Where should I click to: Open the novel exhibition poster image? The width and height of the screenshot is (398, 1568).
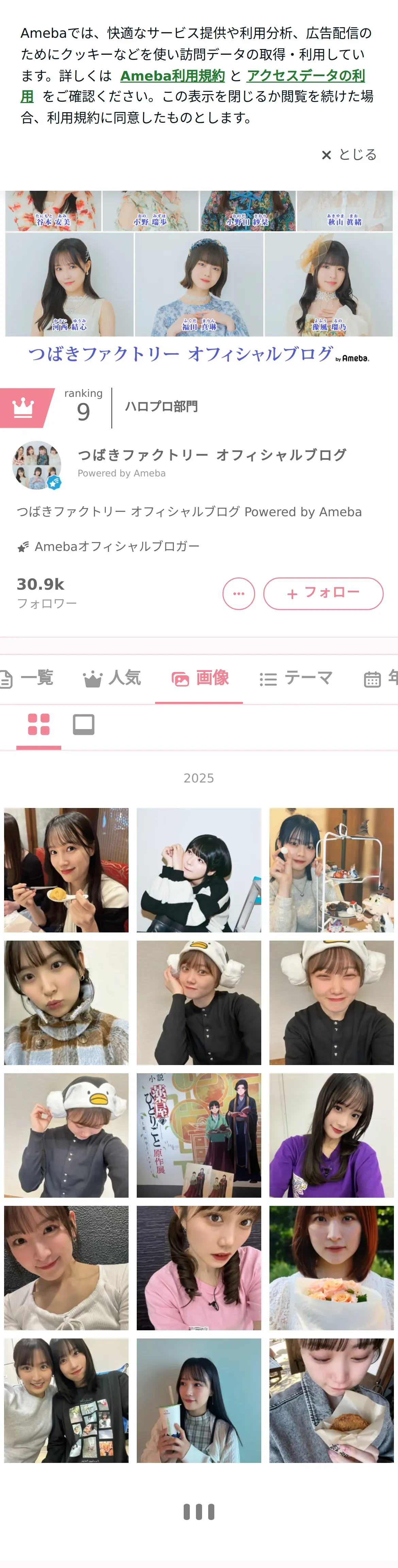(198, 1135)
